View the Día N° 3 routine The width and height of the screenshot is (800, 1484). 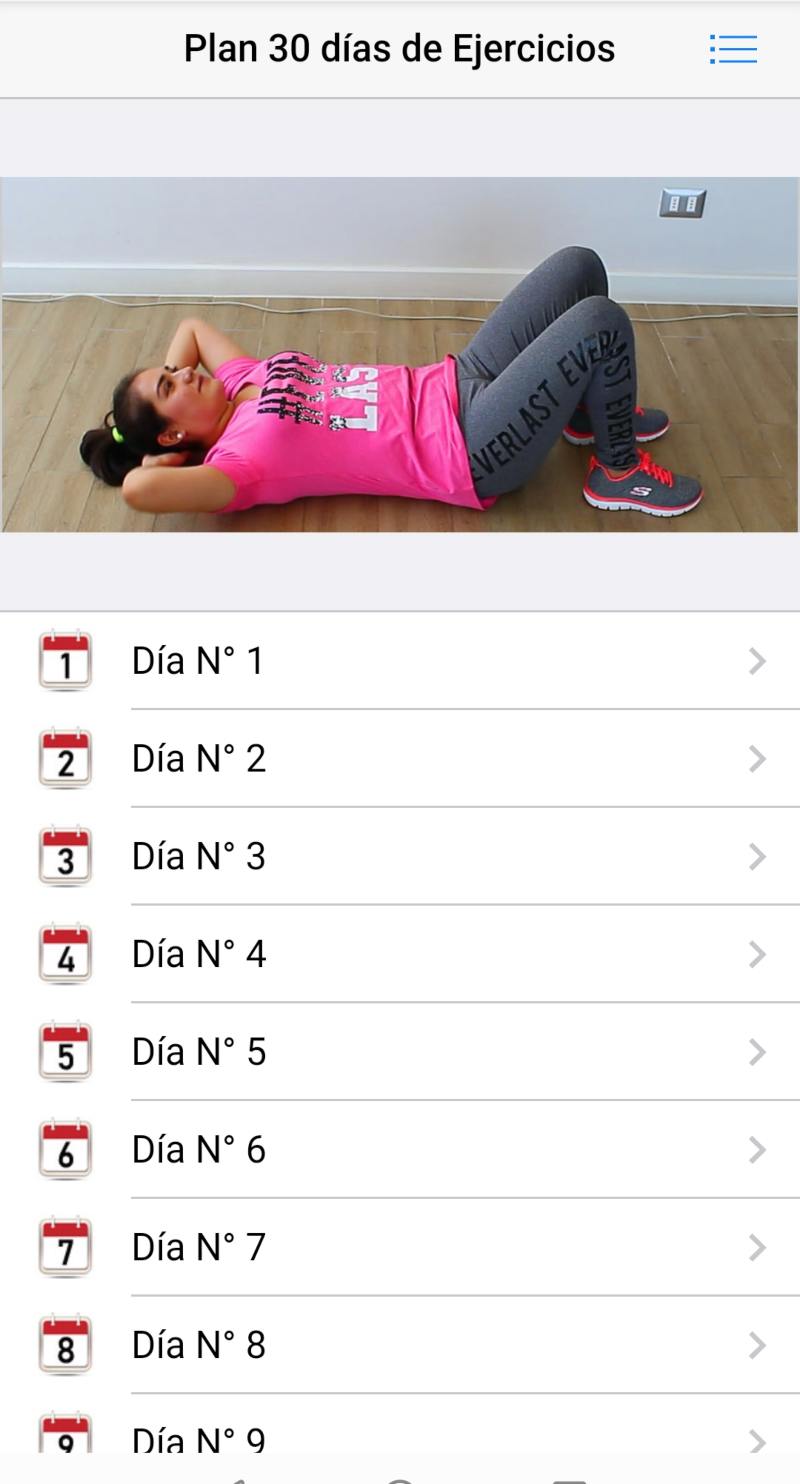[400, 857]
